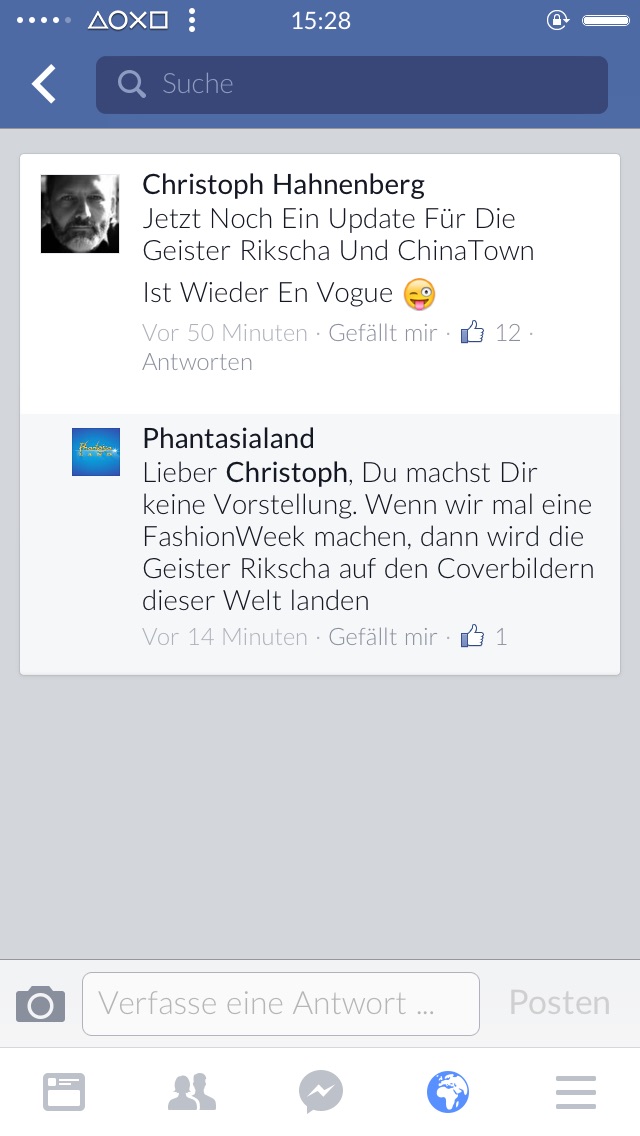Open Christoph Hahnenberg's profile picture
The width and height of the screenshot is (640, 1136).
pyautogui.click(x=80, y=214)
